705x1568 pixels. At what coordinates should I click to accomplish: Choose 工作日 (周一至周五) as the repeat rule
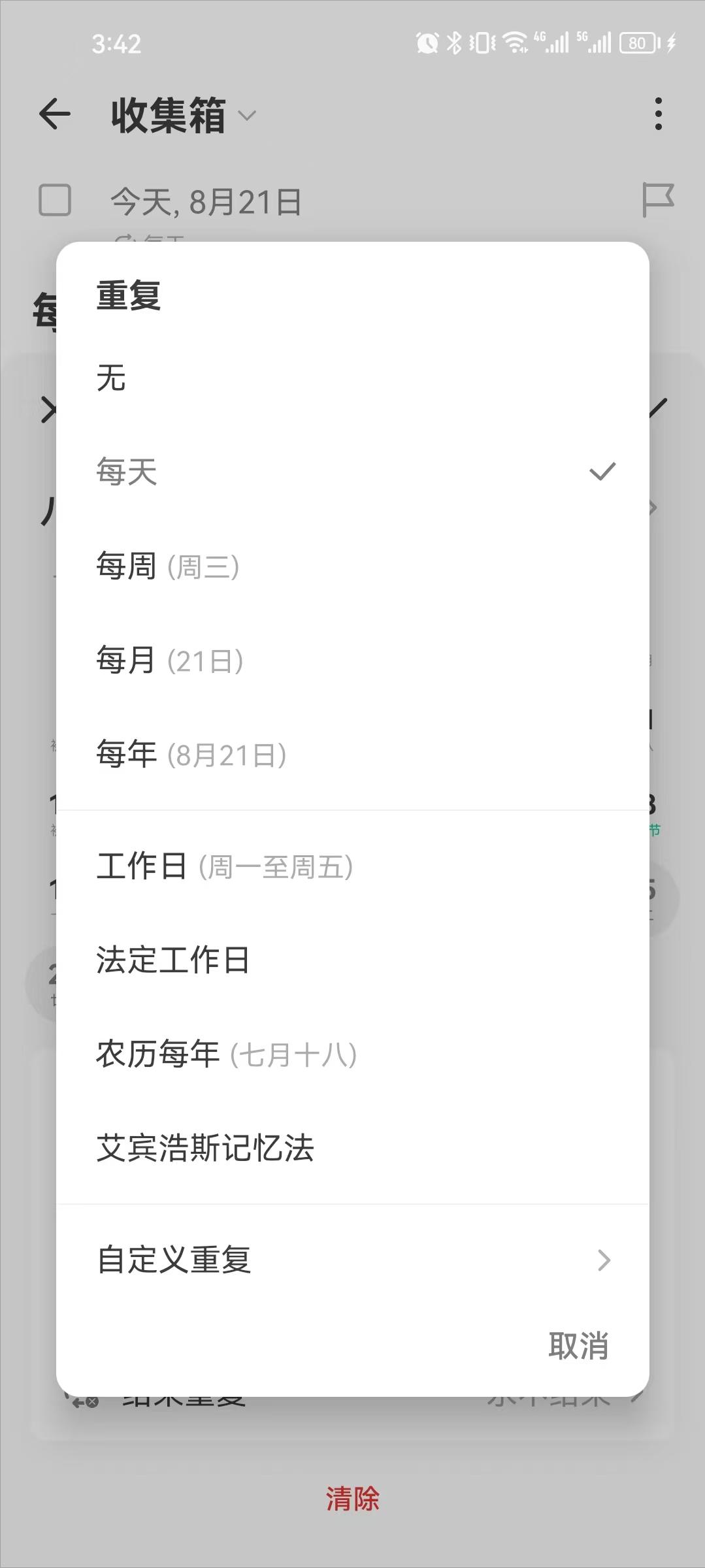224,867
